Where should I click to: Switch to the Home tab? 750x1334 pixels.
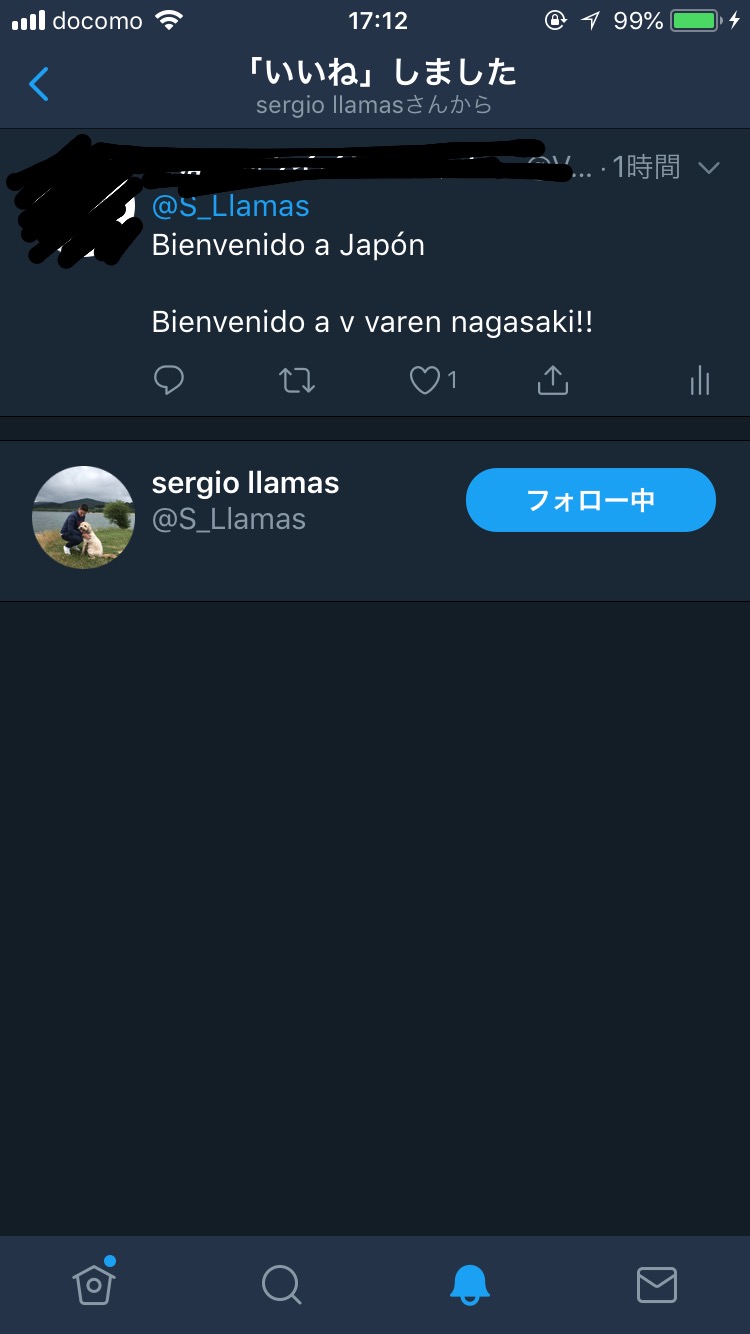[93, 1284]
